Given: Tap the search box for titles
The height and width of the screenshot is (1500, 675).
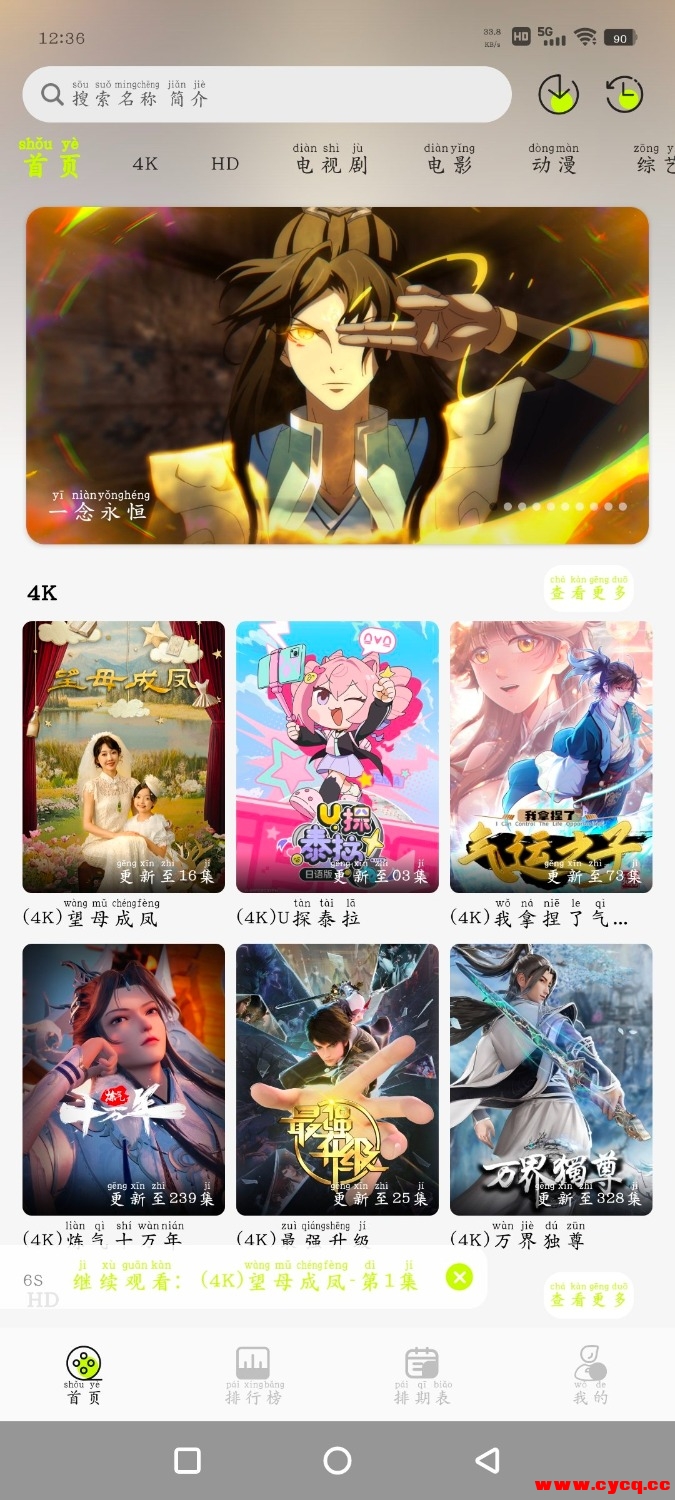Looking at the screenshot, I should 267,95.
